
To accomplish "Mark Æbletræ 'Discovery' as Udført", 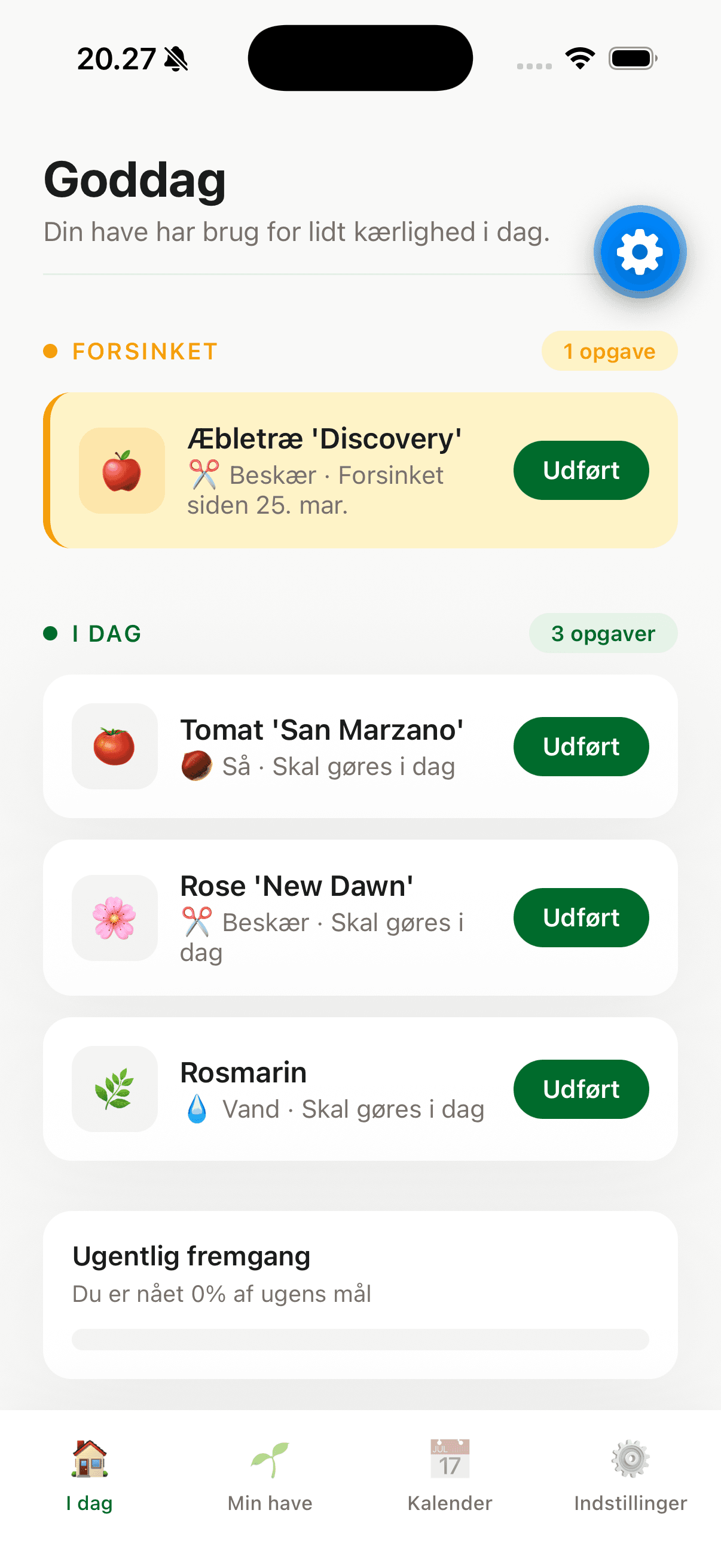I will (x=580, y=470).
